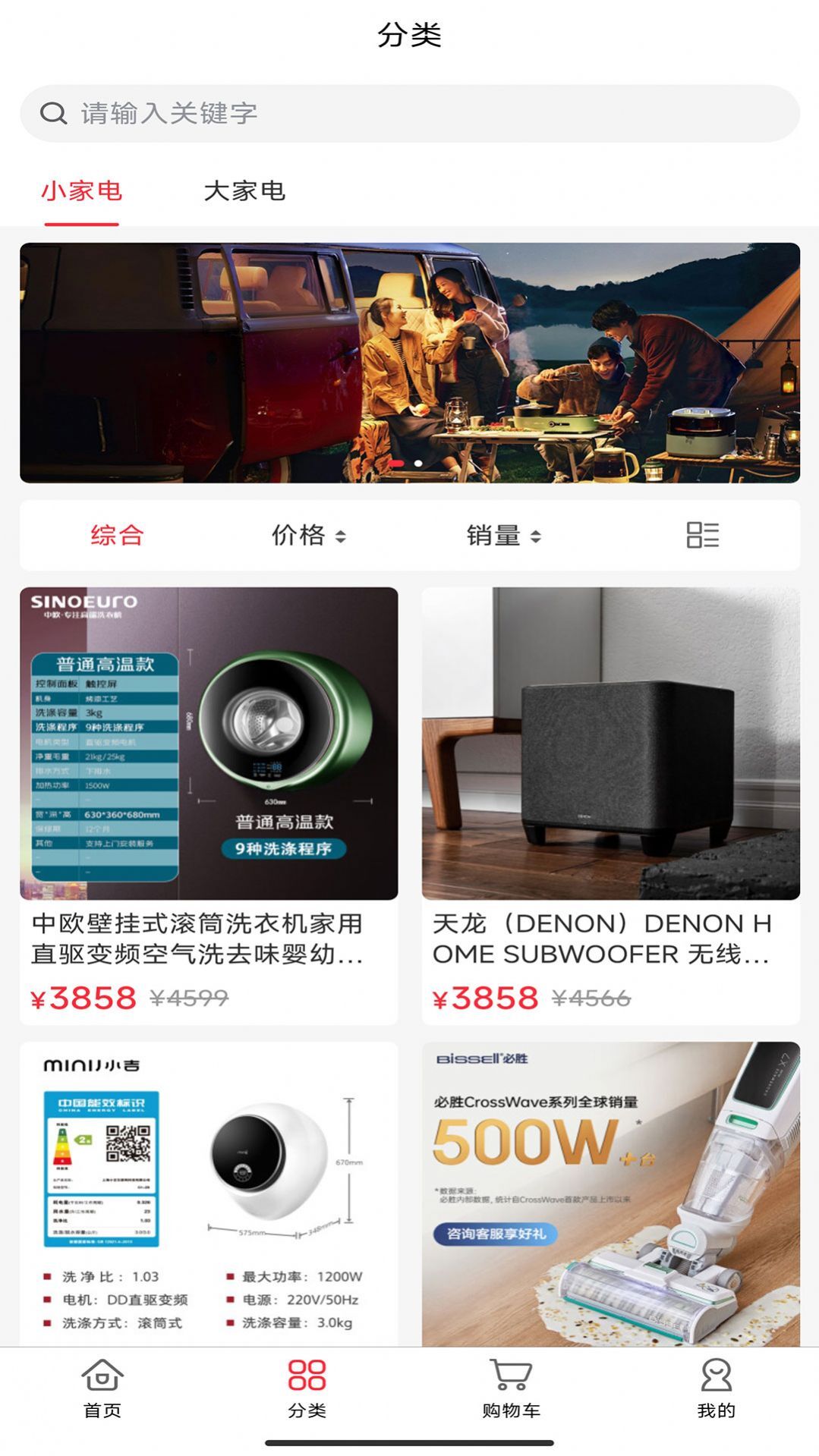Expand the sales volume sort dropdown
Image resolution: width=819 pixels, height=1456 pixels.
click(537, 536)
